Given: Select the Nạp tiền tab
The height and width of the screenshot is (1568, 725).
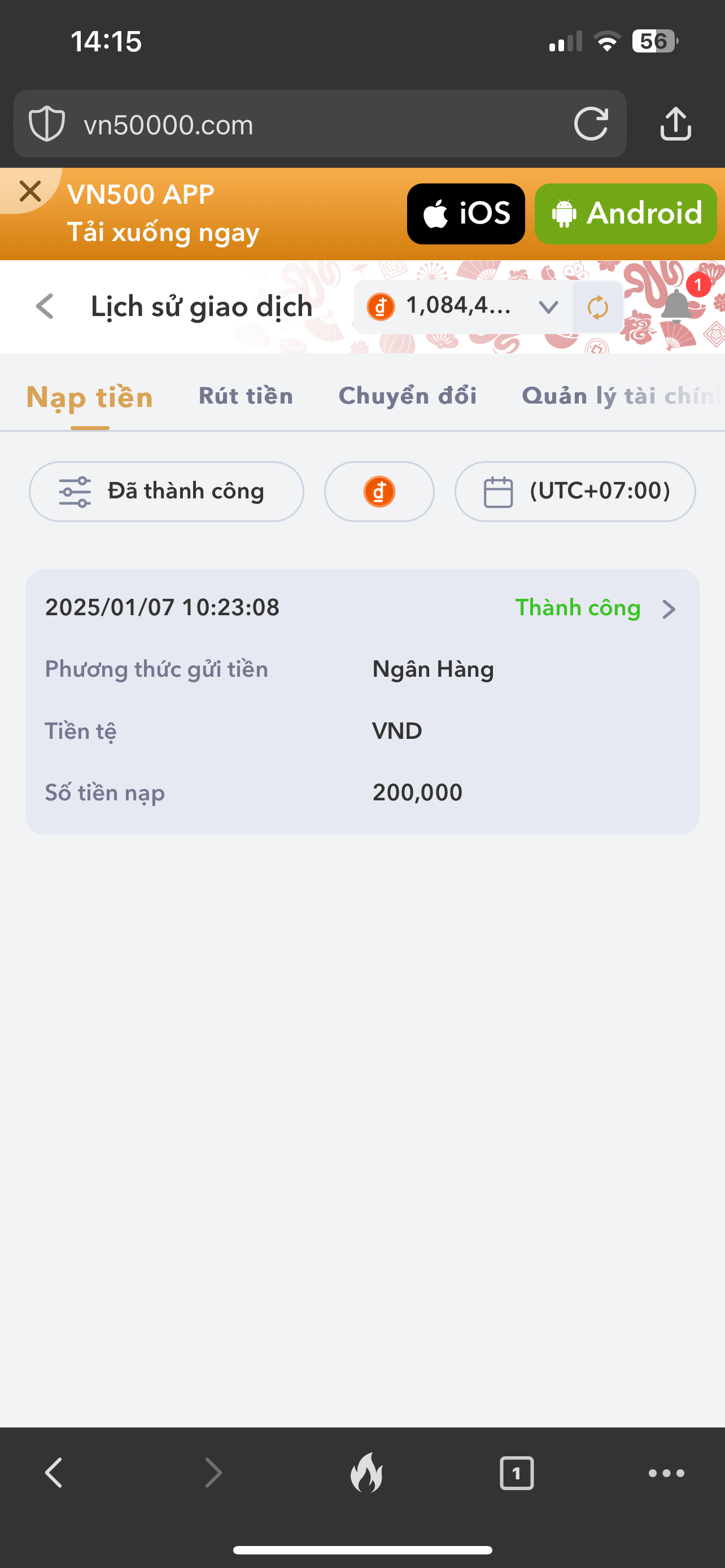Looking at the screenshot, I should 90,397.
